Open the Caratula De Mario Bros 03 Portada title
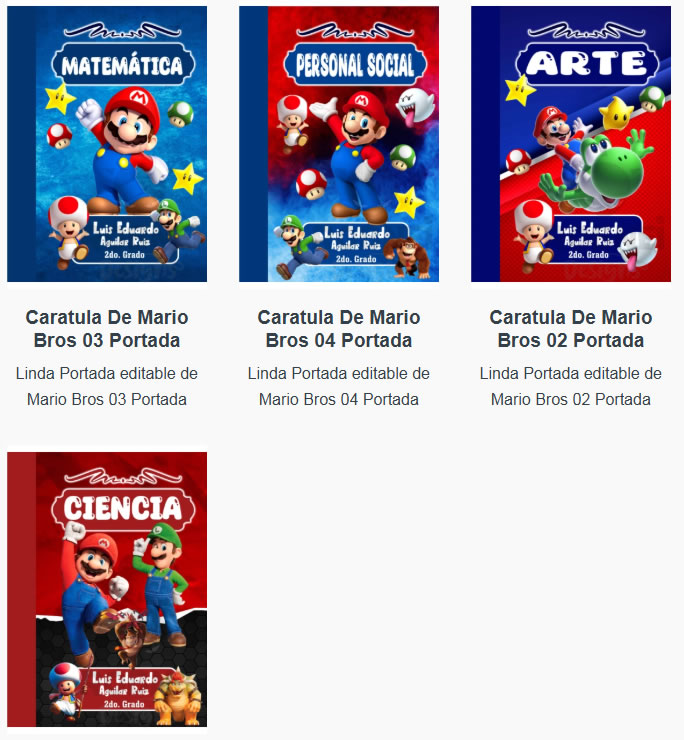This screenshot has height=740, width=684. pyautogui.click(x=107, y=329)
